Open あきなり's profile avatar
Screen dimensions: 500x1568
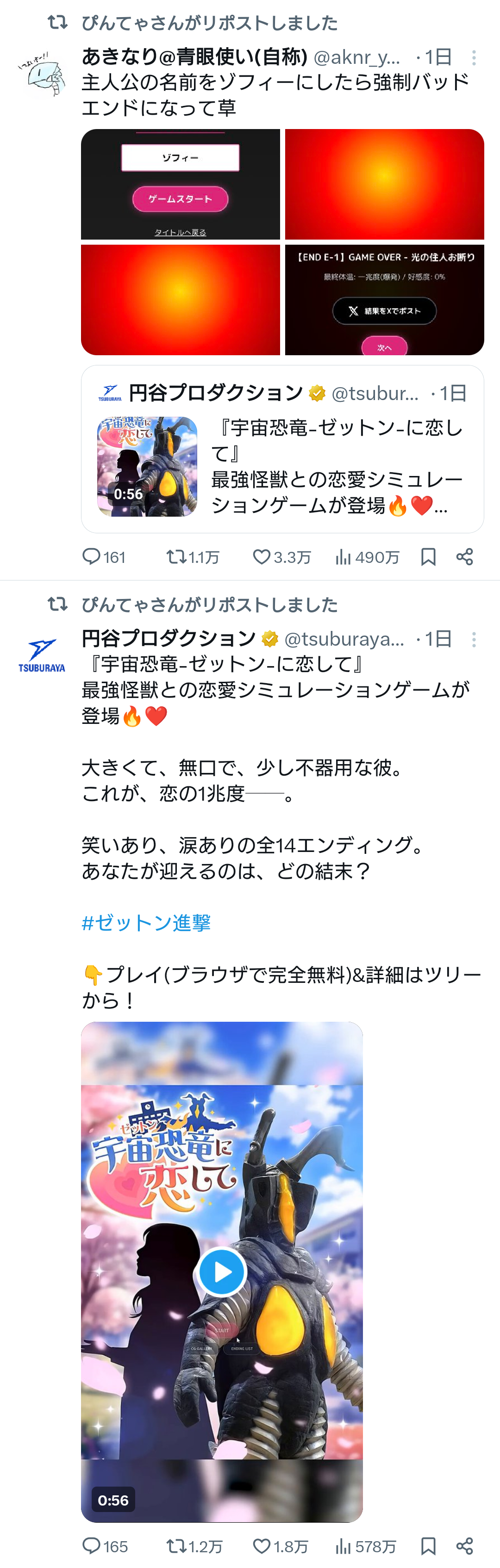click(41, 75)
